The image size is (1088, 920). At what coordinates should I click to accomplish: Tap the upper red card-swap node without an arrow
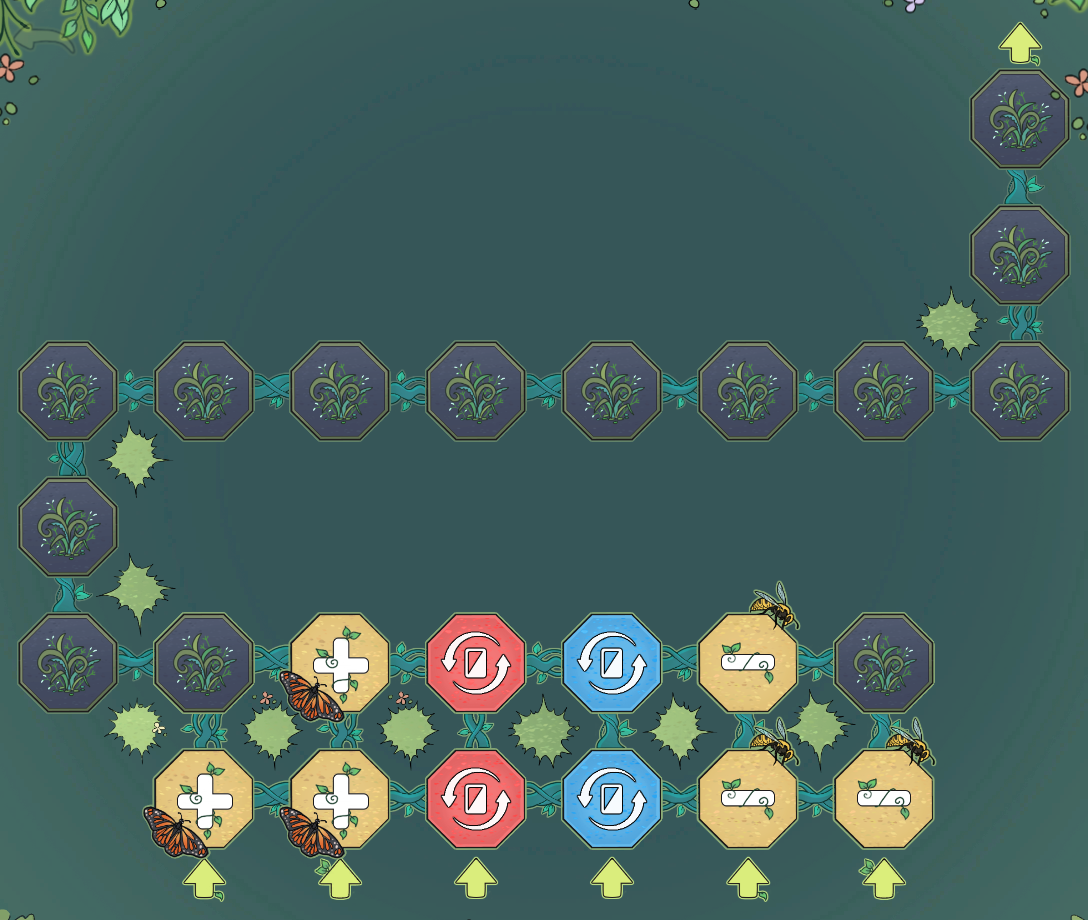pos(476,662)
